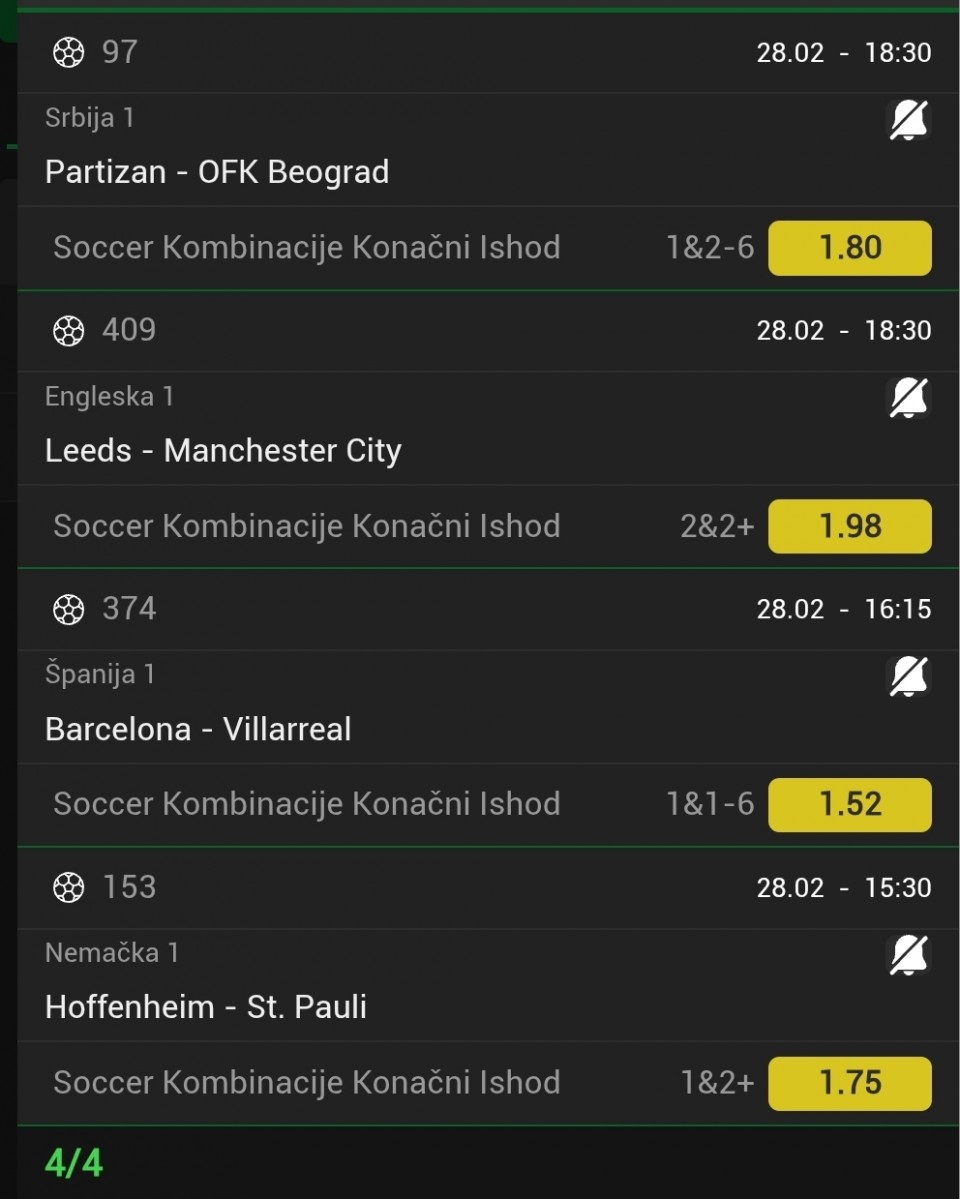960x1199 pixels.
Task: Tap the 1.52 odds for Barcelona match
Action: pos(849,804)
